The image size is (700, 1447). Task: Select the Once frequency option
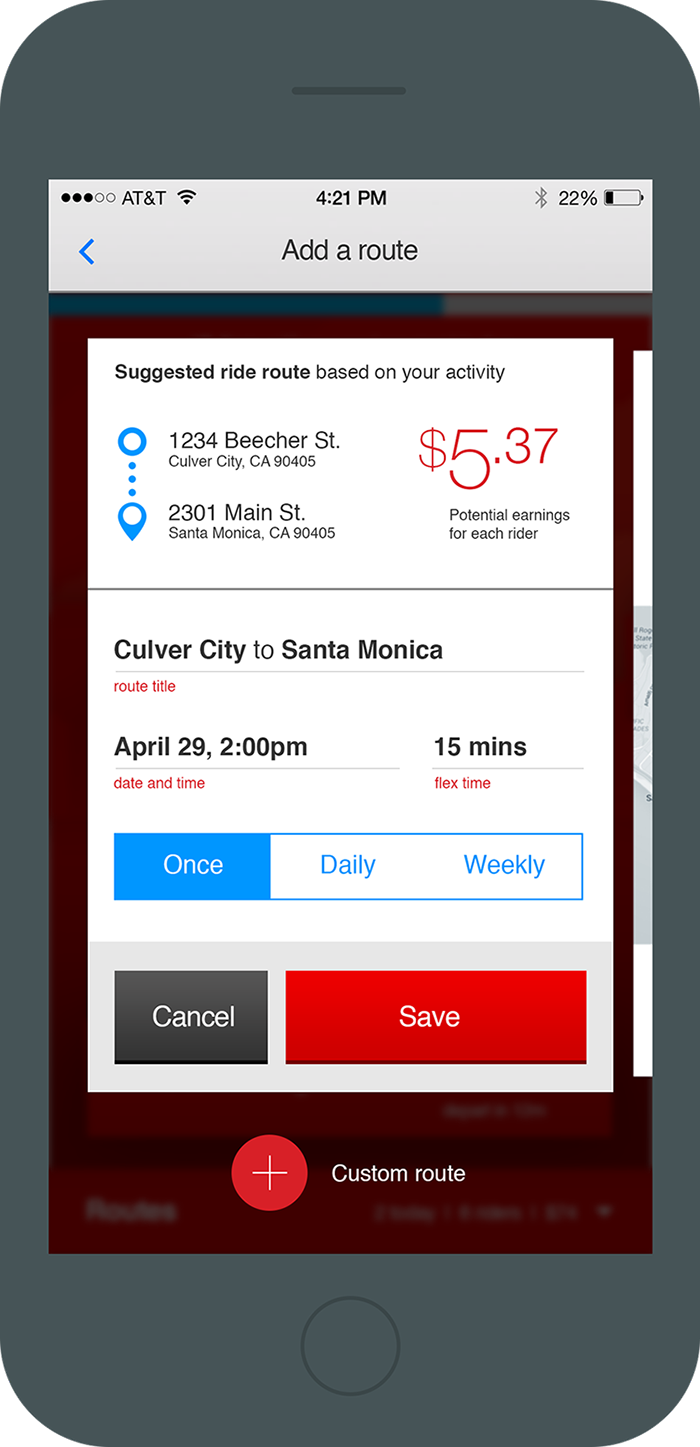[193, 866]
